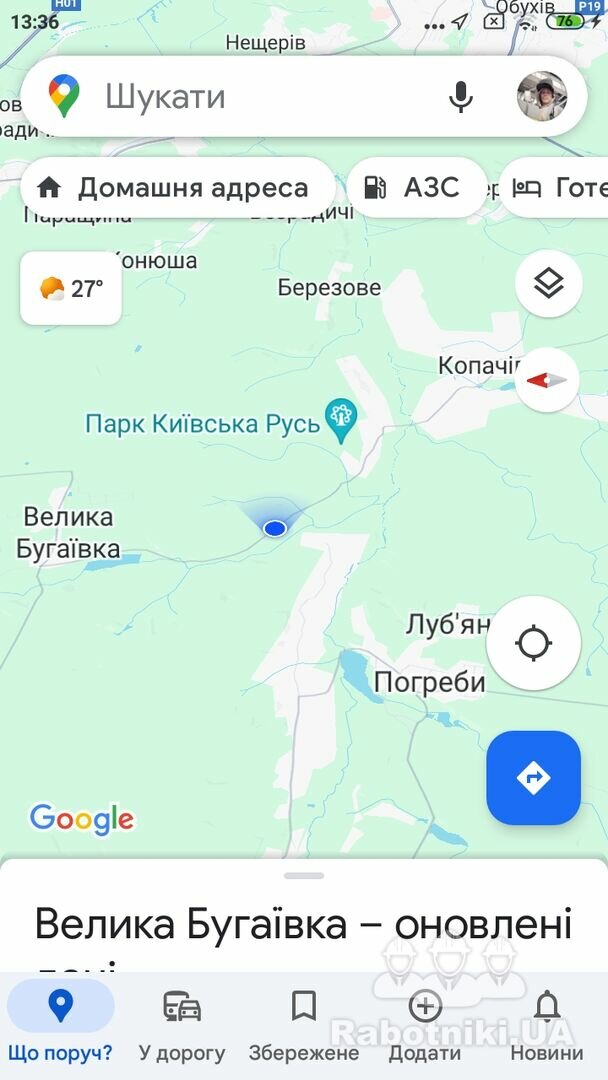The width and height of the screenshot is (608, 1080).
Task: Center map on my location
Action: [x=534, y=643]
